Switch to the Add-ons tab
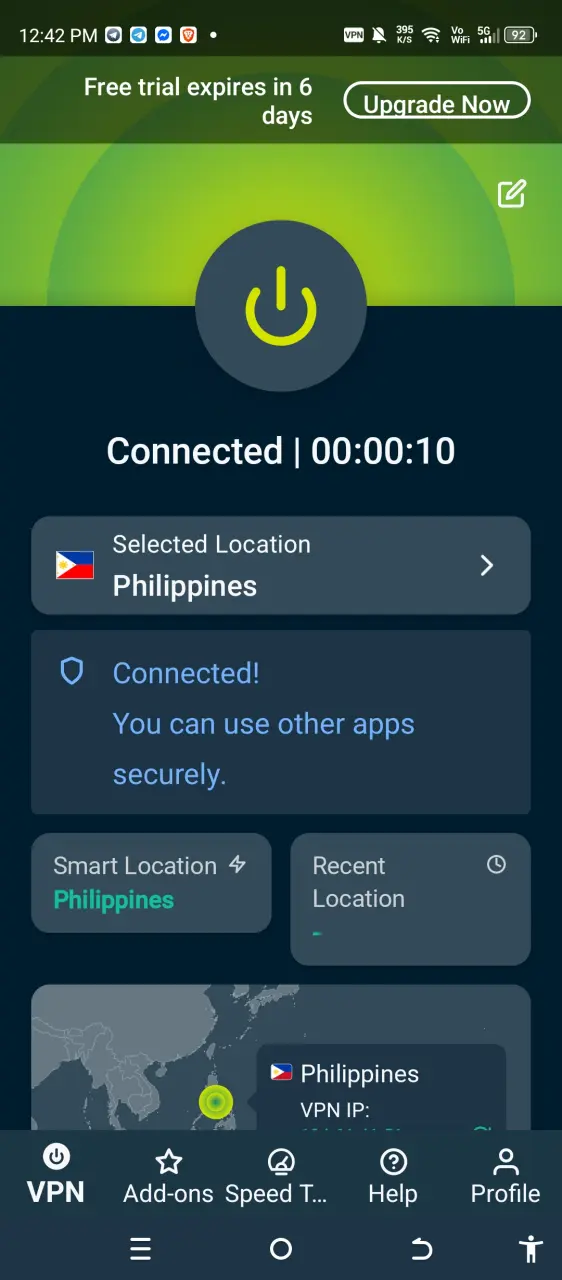Screen dimensions: 562x1280 coord(168,1176)
